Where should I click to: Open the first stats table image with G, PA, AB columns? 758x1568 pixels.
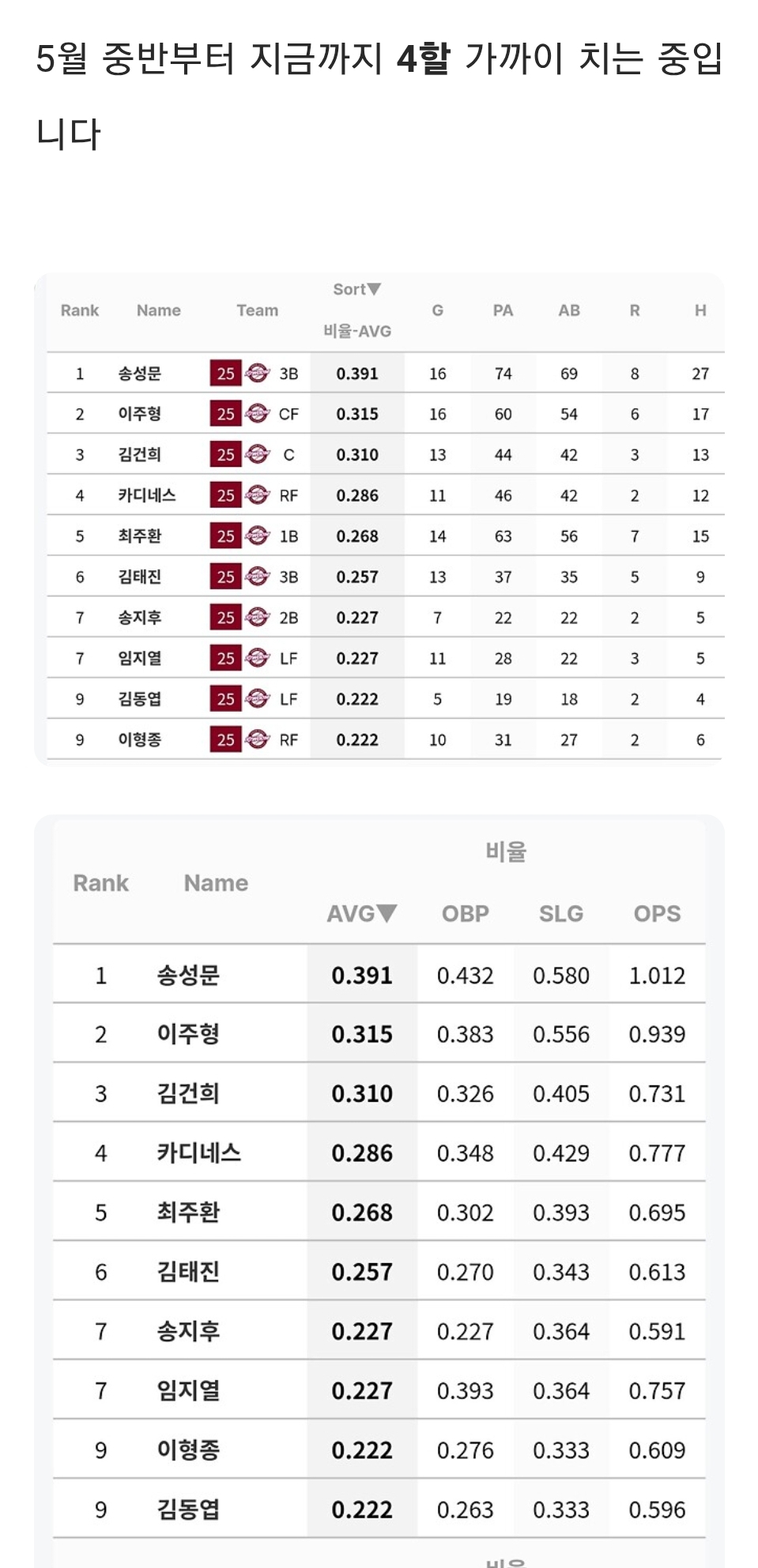click(379, 519)
